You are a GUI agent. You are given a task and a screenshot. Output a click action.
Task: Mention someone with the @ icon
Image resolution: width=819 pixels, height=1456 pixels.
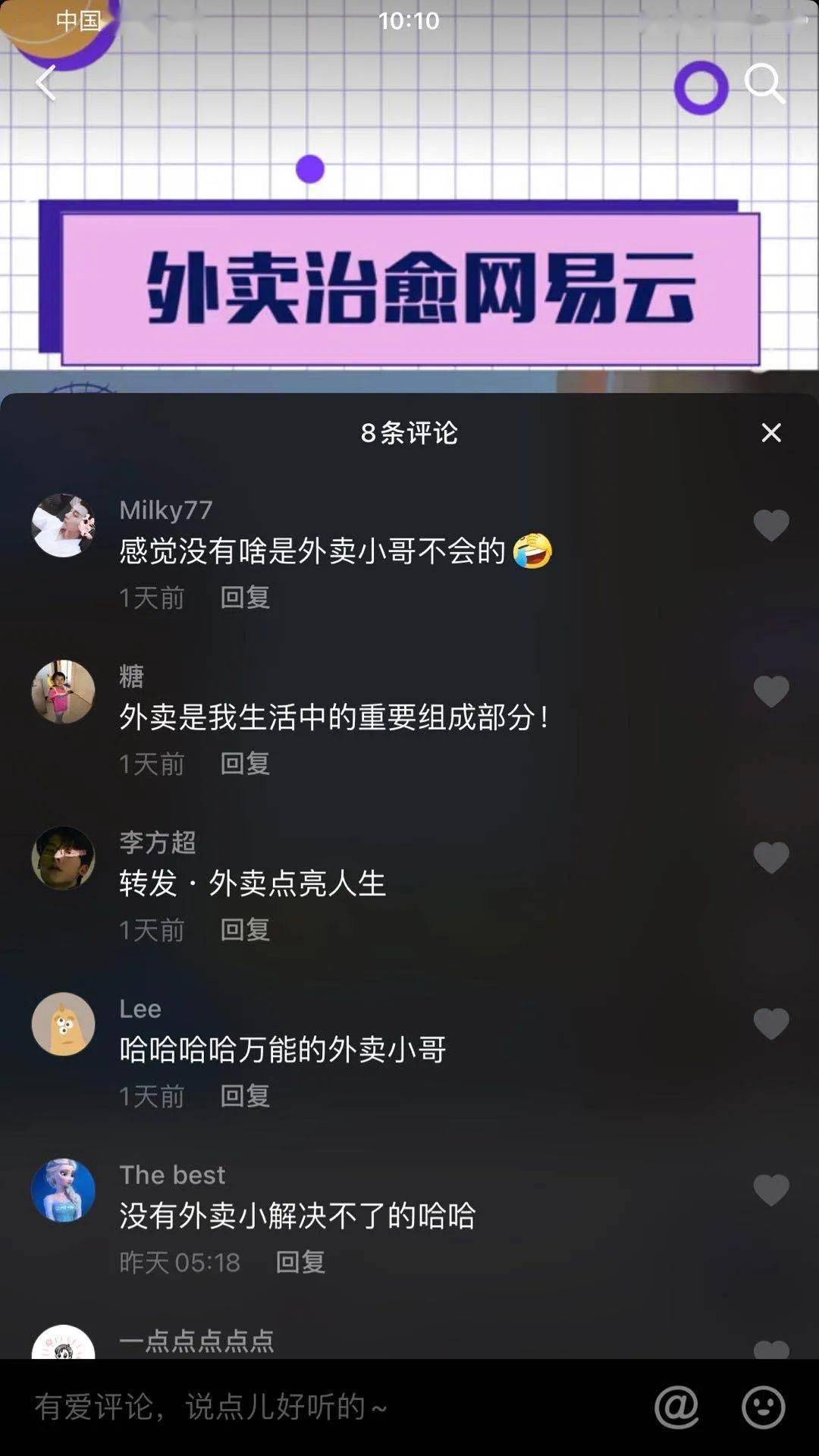[676, 1407]
